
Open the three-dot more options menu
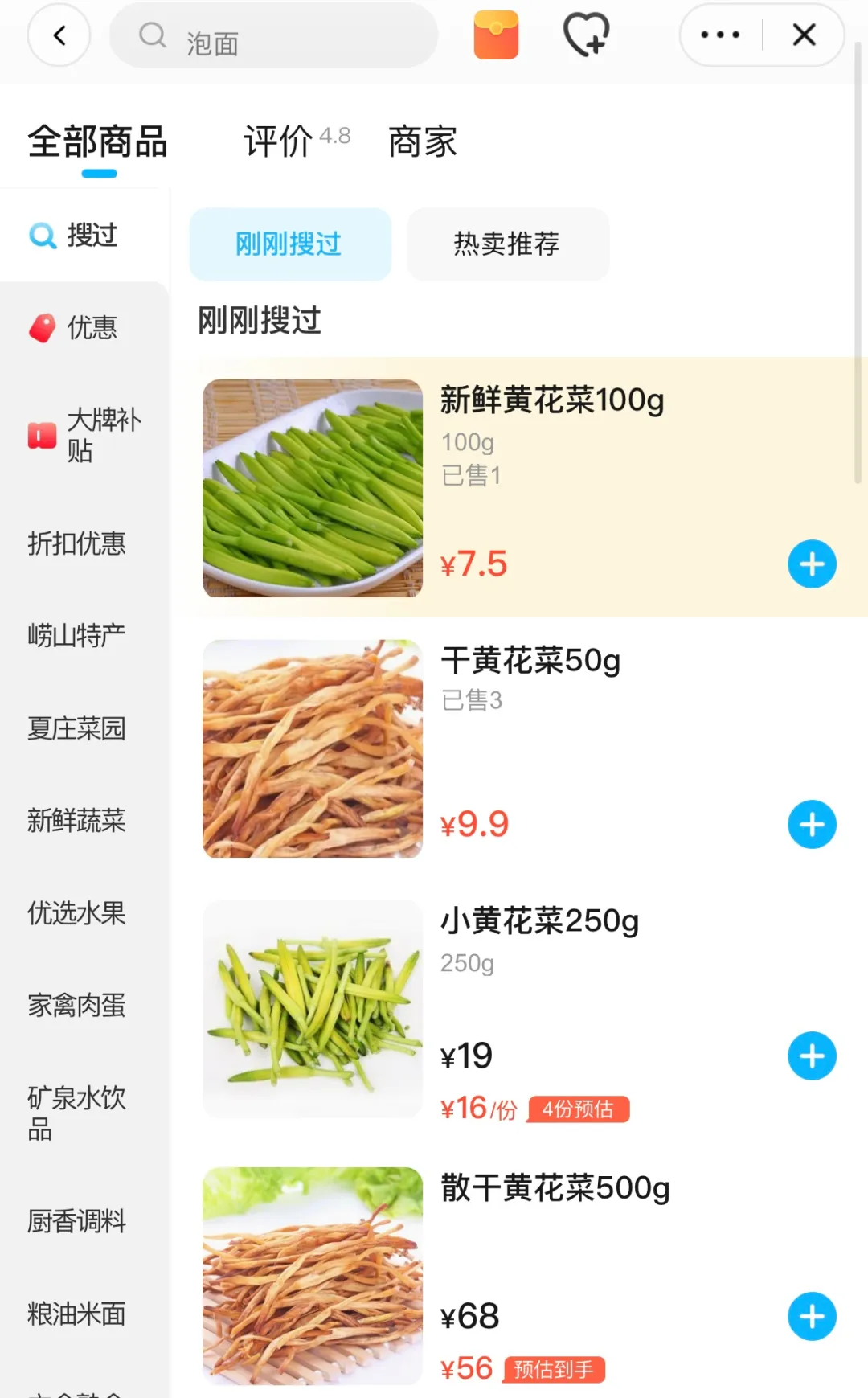pyautogui.click(x=720, y=35)
